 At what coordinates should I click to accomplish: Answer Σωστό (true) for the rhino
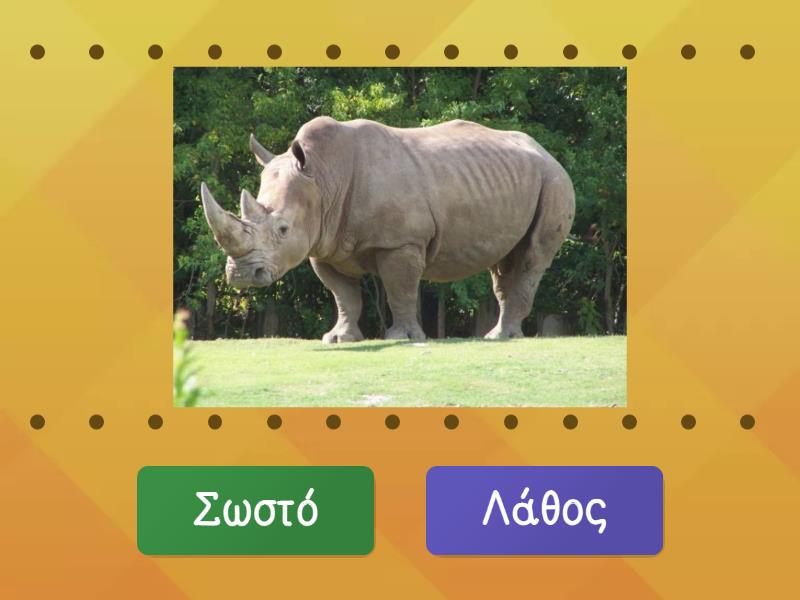pyautogui.click(x=255, y=510)
